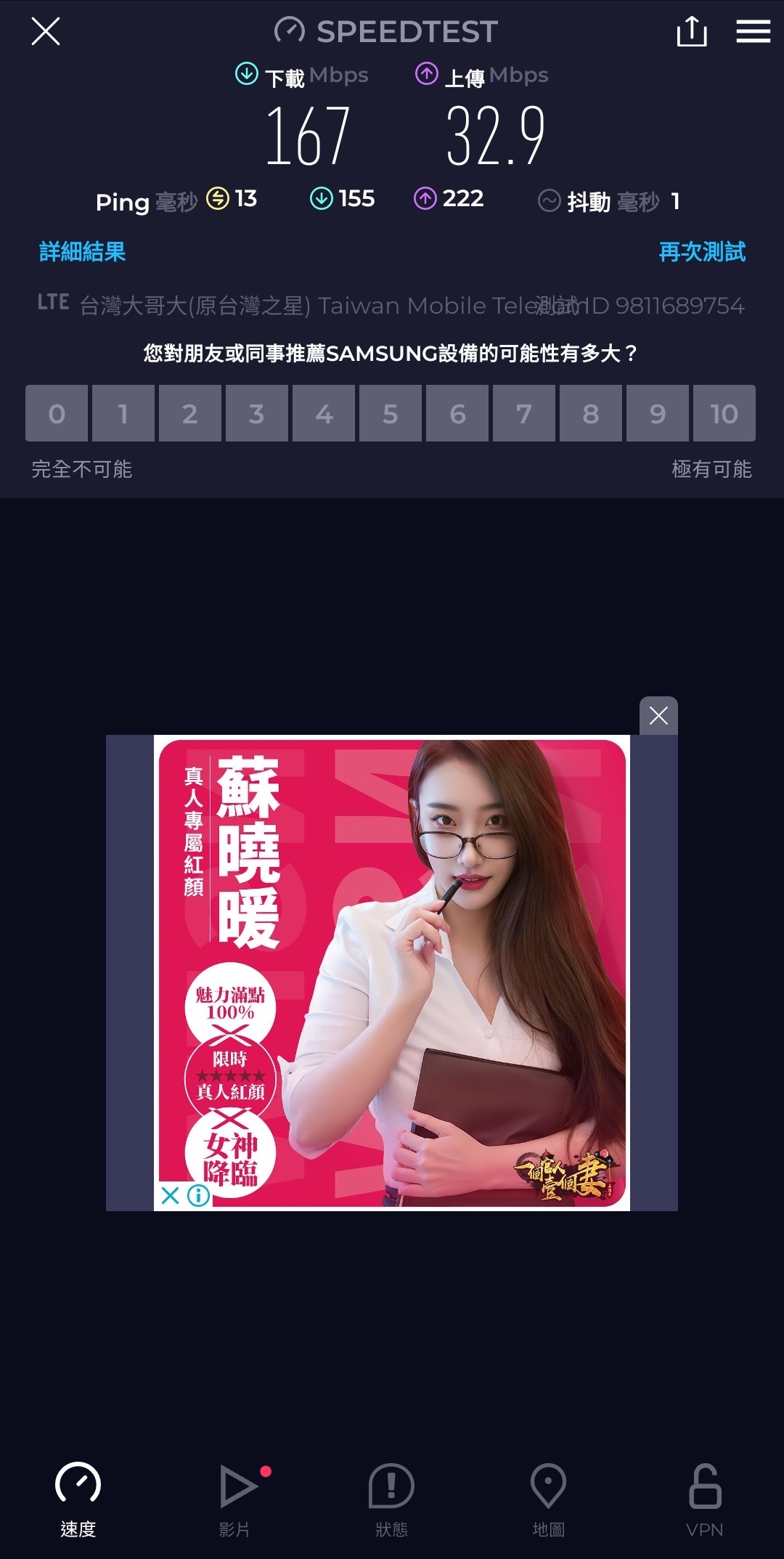Open the ad info icon

198,1195
